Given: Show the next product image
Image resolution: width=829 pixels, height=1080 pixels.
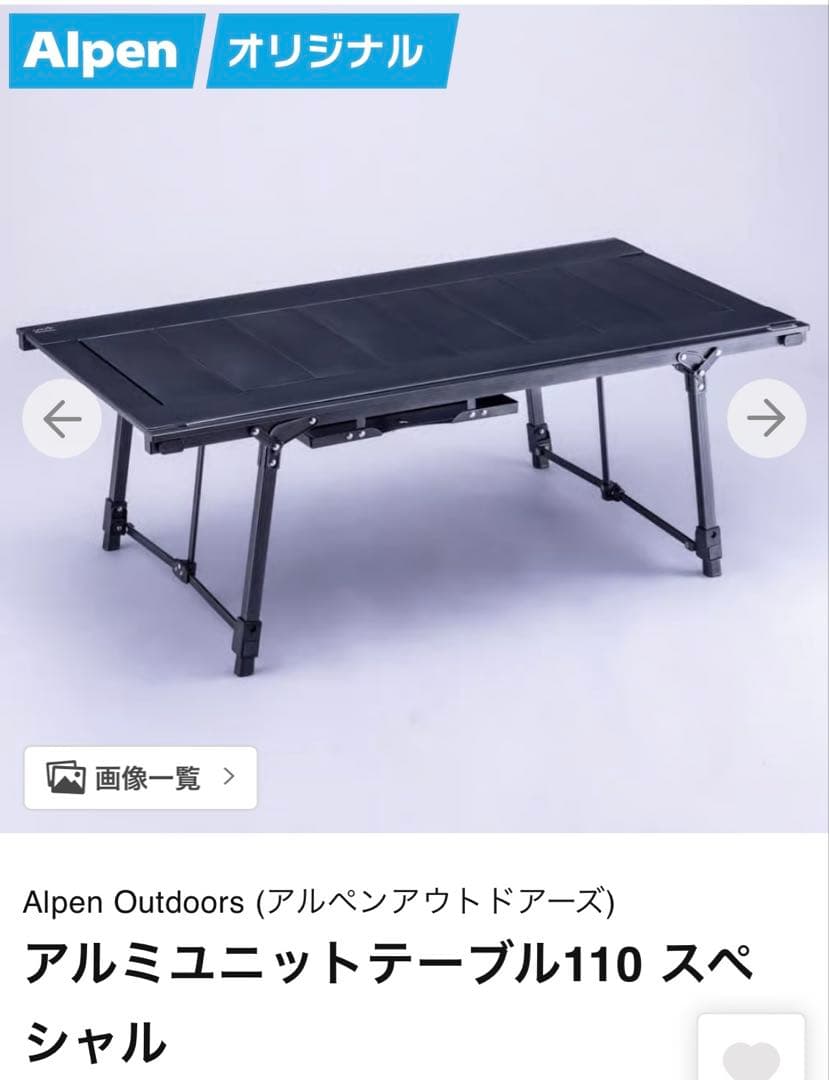Looking at the screenshot, I should (766, 420).
